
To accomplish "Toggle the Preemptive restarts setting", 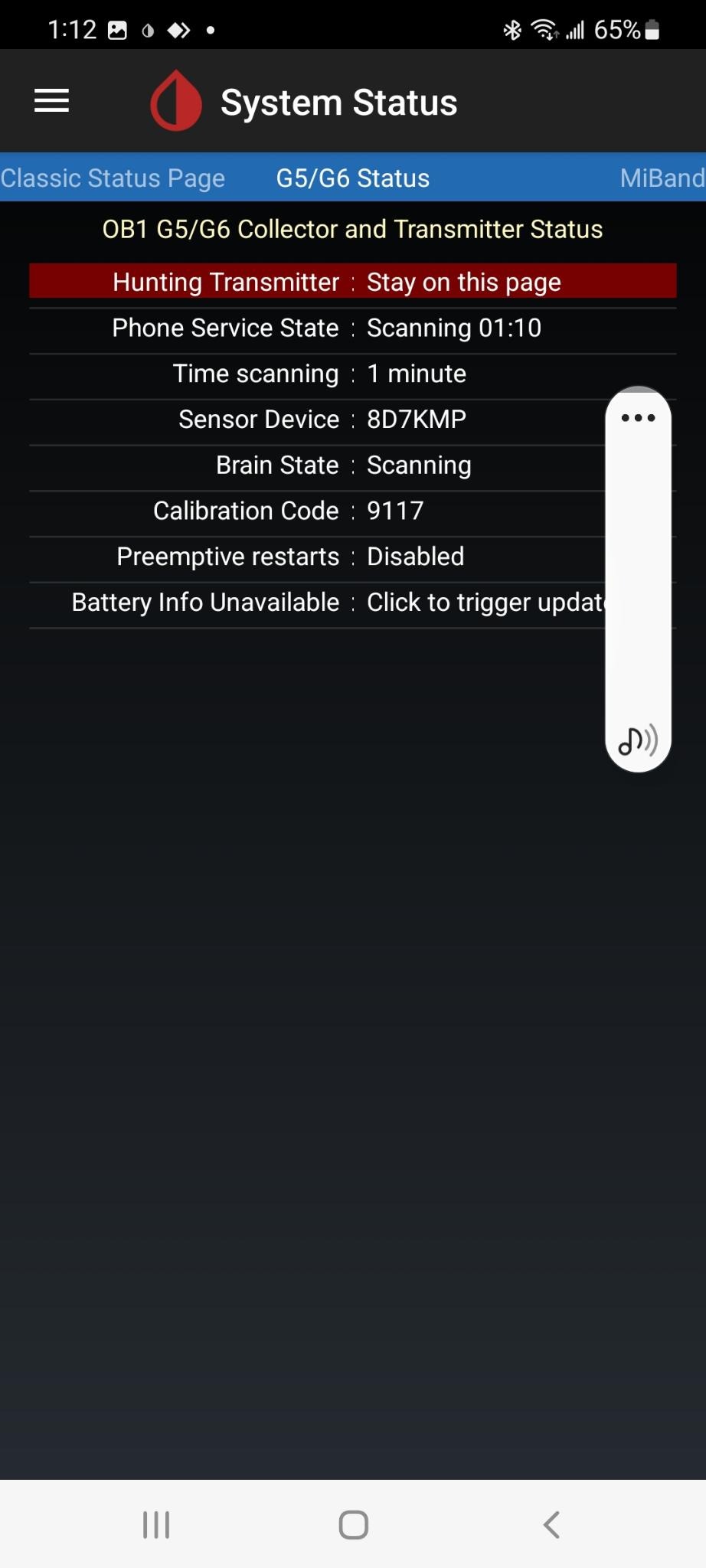I will point(352,557).
